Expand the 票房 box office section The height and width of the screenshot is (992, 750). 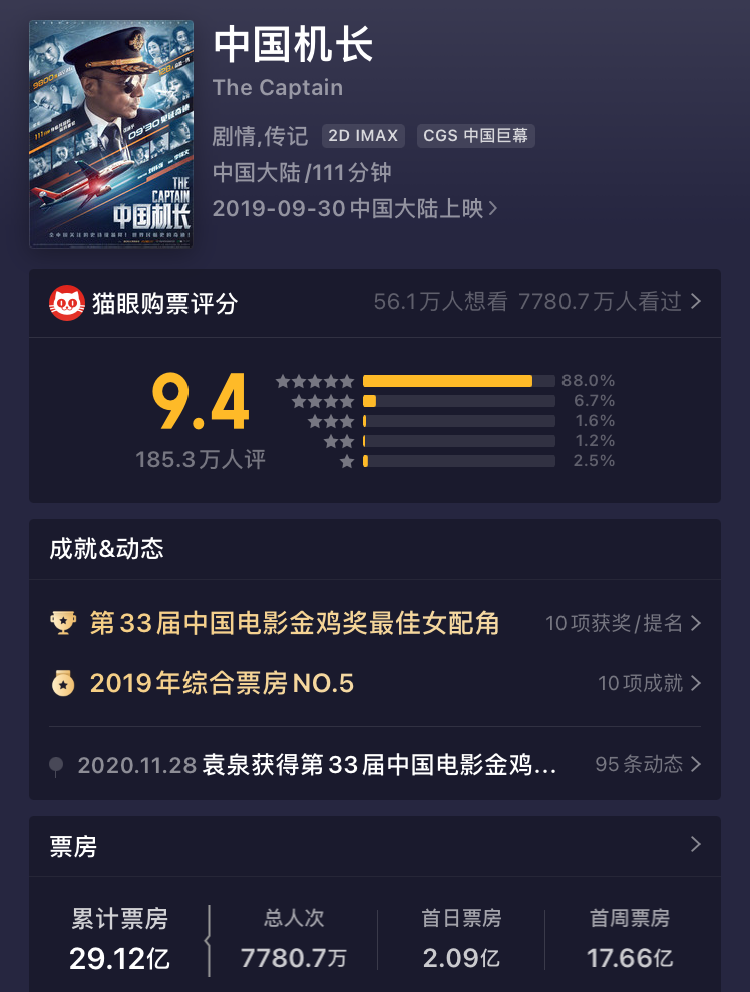[375, 846]
